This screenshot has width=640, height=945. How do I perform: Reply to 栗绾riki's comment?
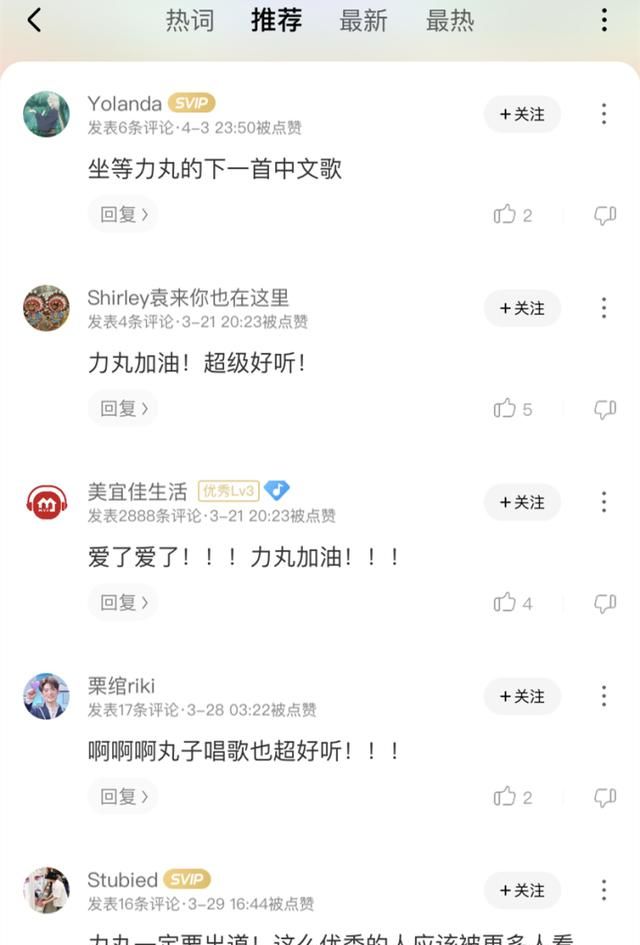(123, 796)
